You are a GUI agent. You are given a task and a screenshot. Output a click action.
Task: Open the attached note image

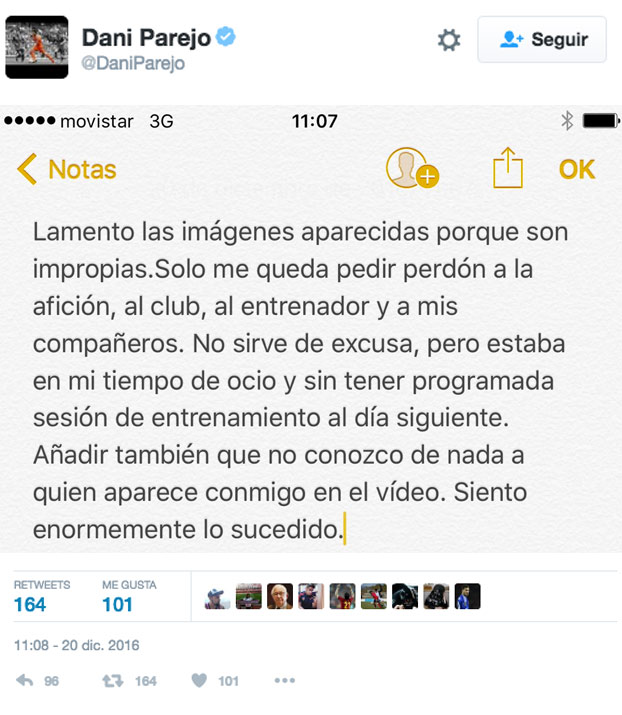click(311, 328)
